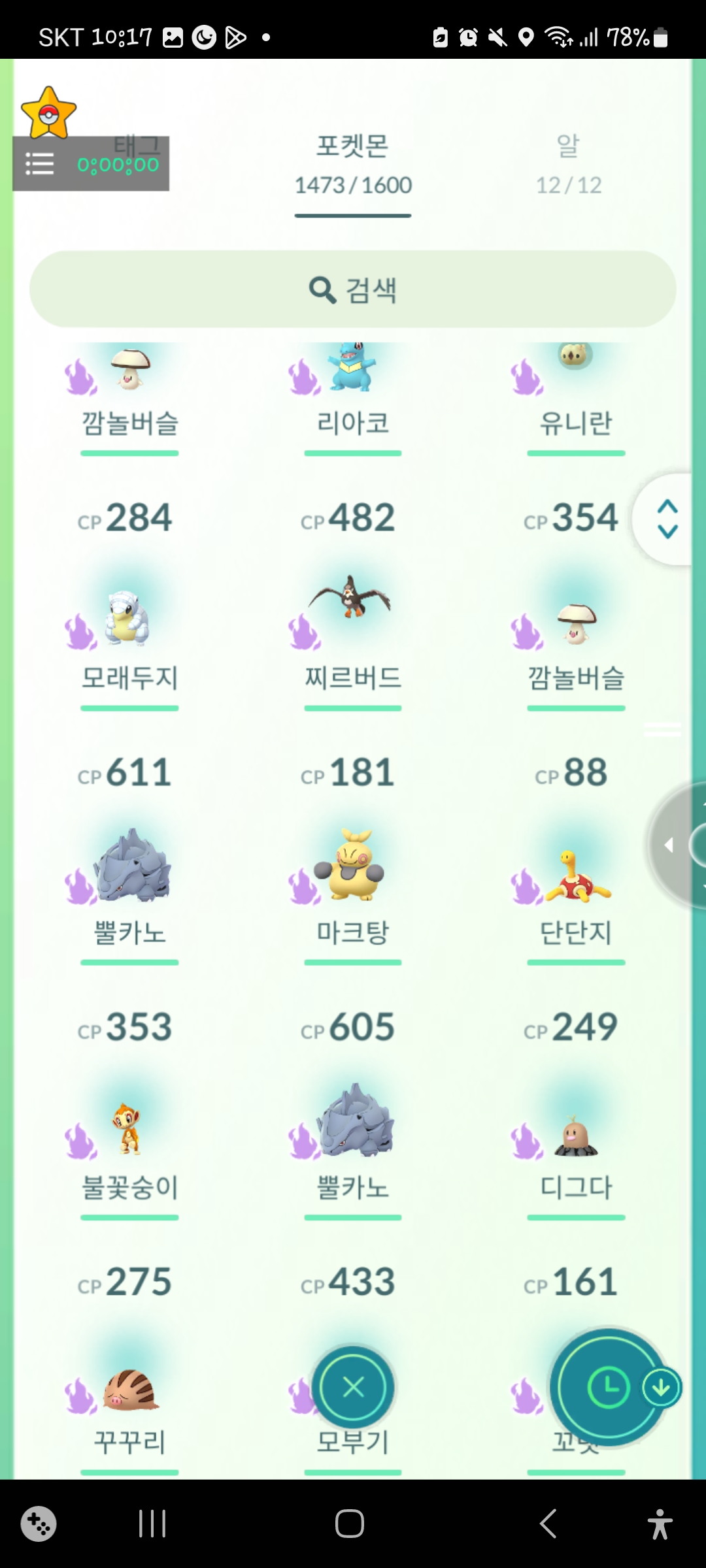Image resolution: width=706 pixels, height=1568 pixels.
Task: Open the sort order button with clock icon
Action: [609, 1386]
